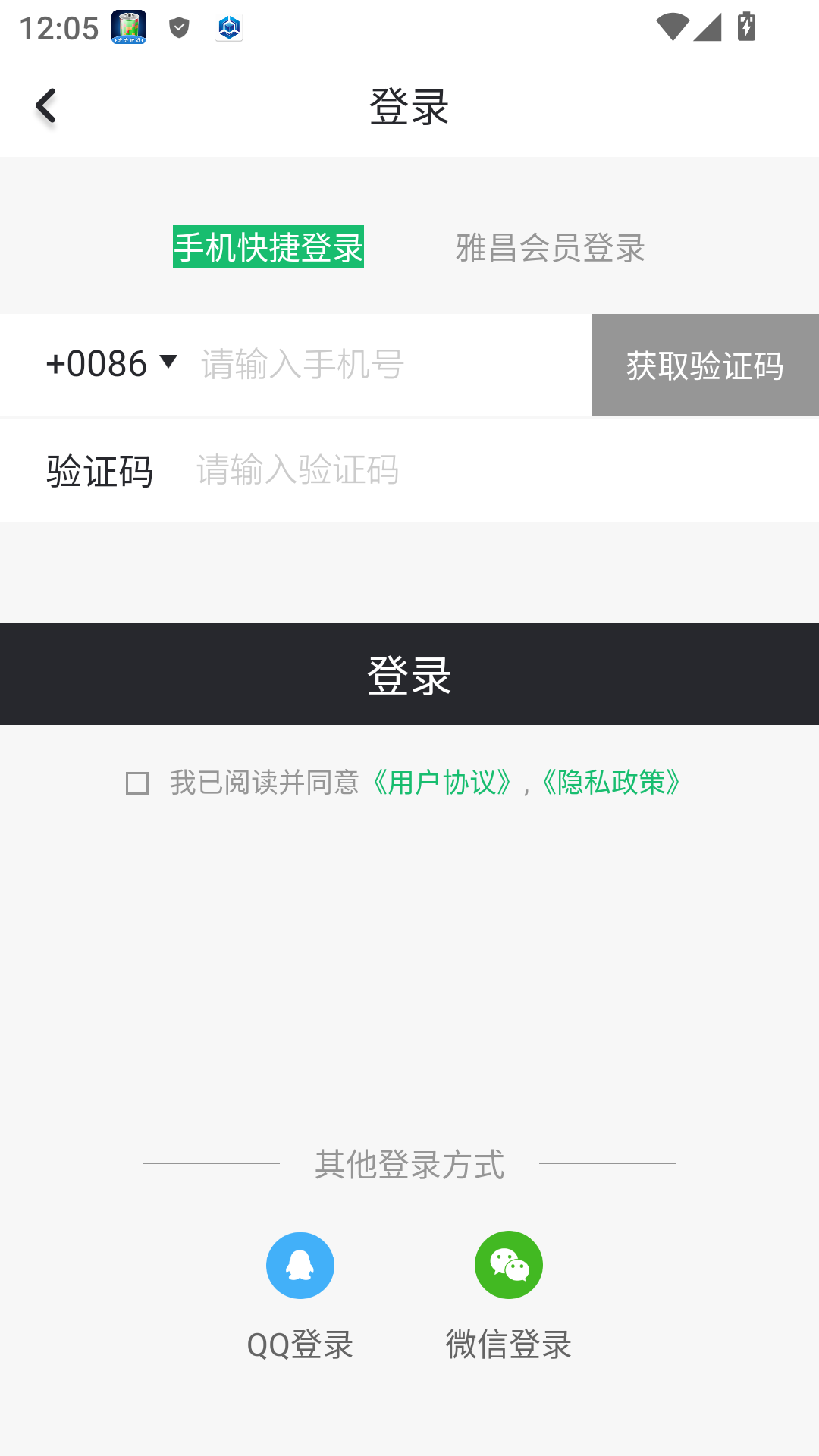Check the agreement consent checkbox
The image size is (819, 1456).
(x=136, y=784)
